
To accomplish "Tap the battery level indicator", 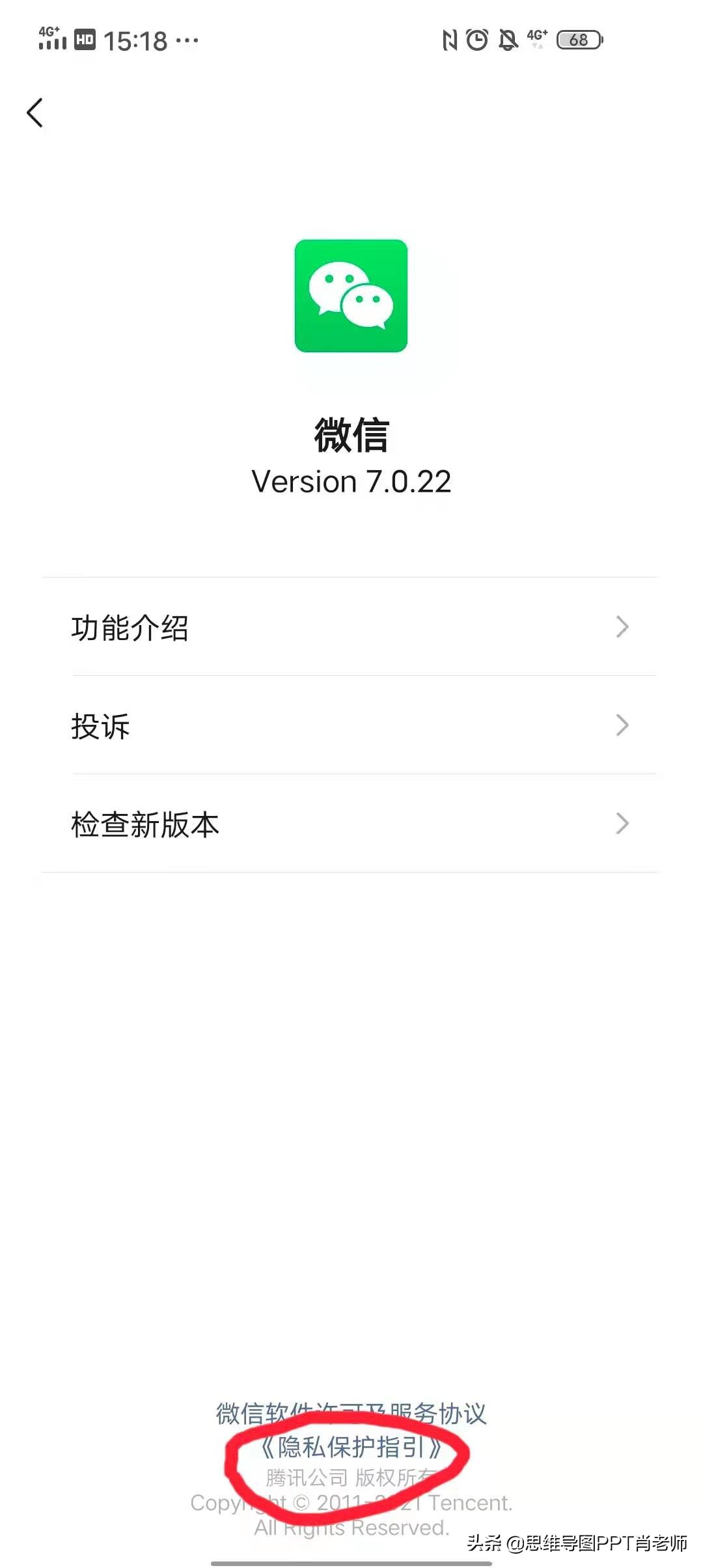I will 578,40.
